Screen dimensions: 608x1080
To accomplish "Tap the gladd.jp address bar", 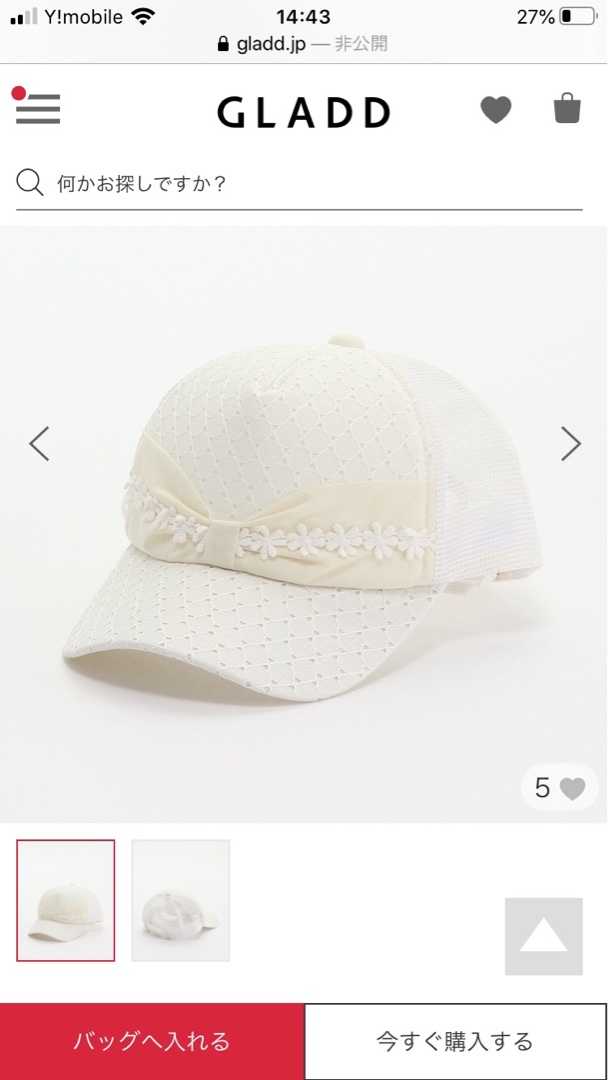I will pyautogui.click(x=303, y=44).
